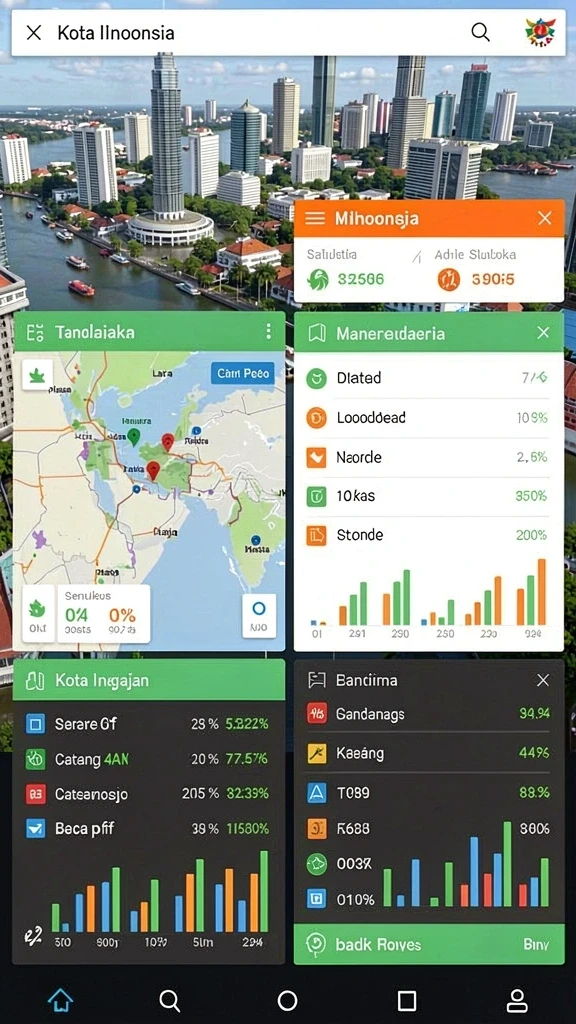Viewport: 576px width, 1024px height.
Task: Open the Looddead row
Action: click(428, 417)
